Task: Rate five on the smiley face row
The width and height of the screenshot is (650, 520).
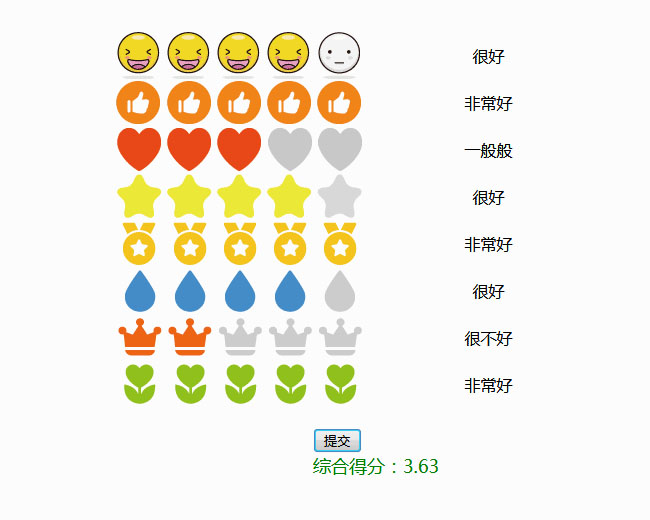Action: (339, 53)
